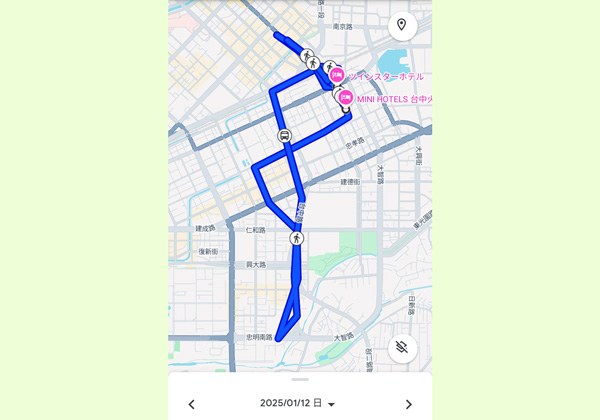Expand the bottom sheet handle

300,380
